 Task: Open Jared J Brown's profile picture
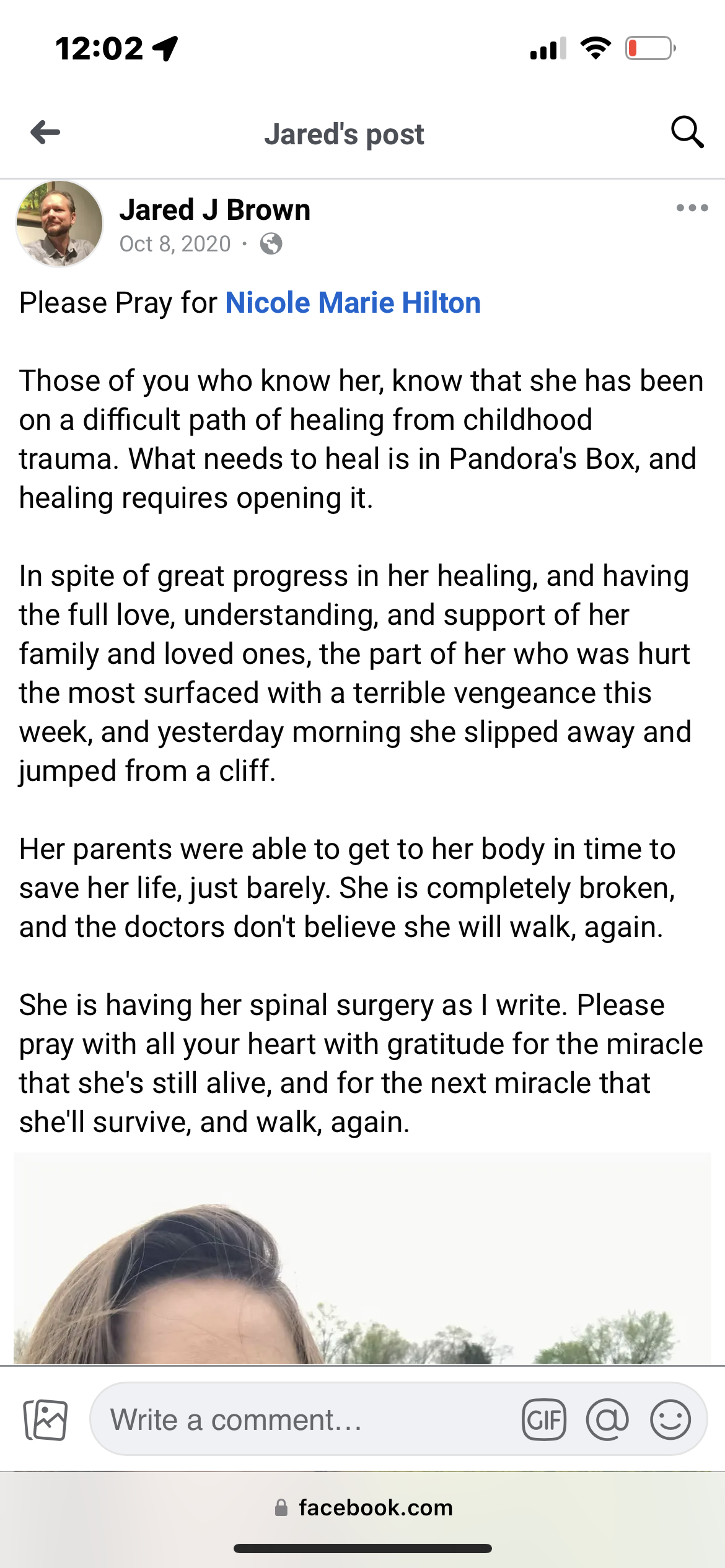[x=59, y=224]
